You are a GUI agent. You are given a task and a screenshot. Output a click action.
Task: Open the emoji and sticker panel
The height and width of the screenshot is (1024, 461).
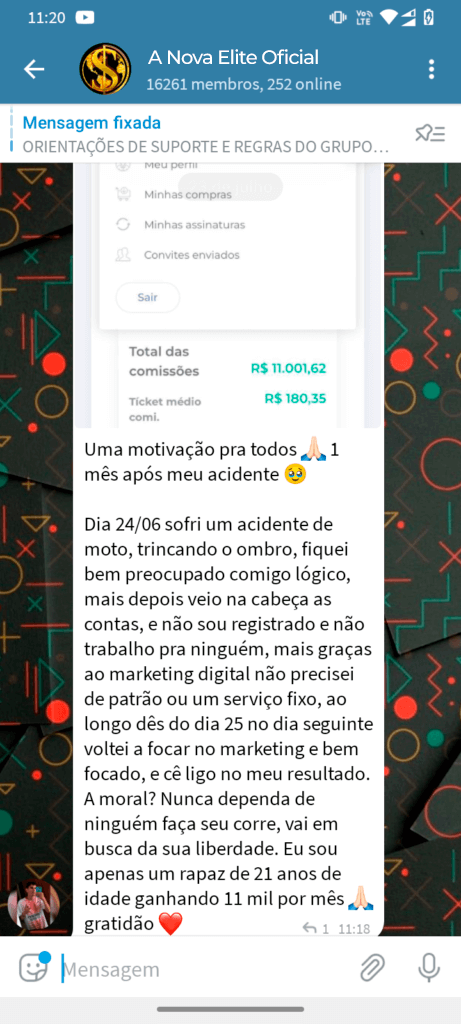(x=34, y=968)
